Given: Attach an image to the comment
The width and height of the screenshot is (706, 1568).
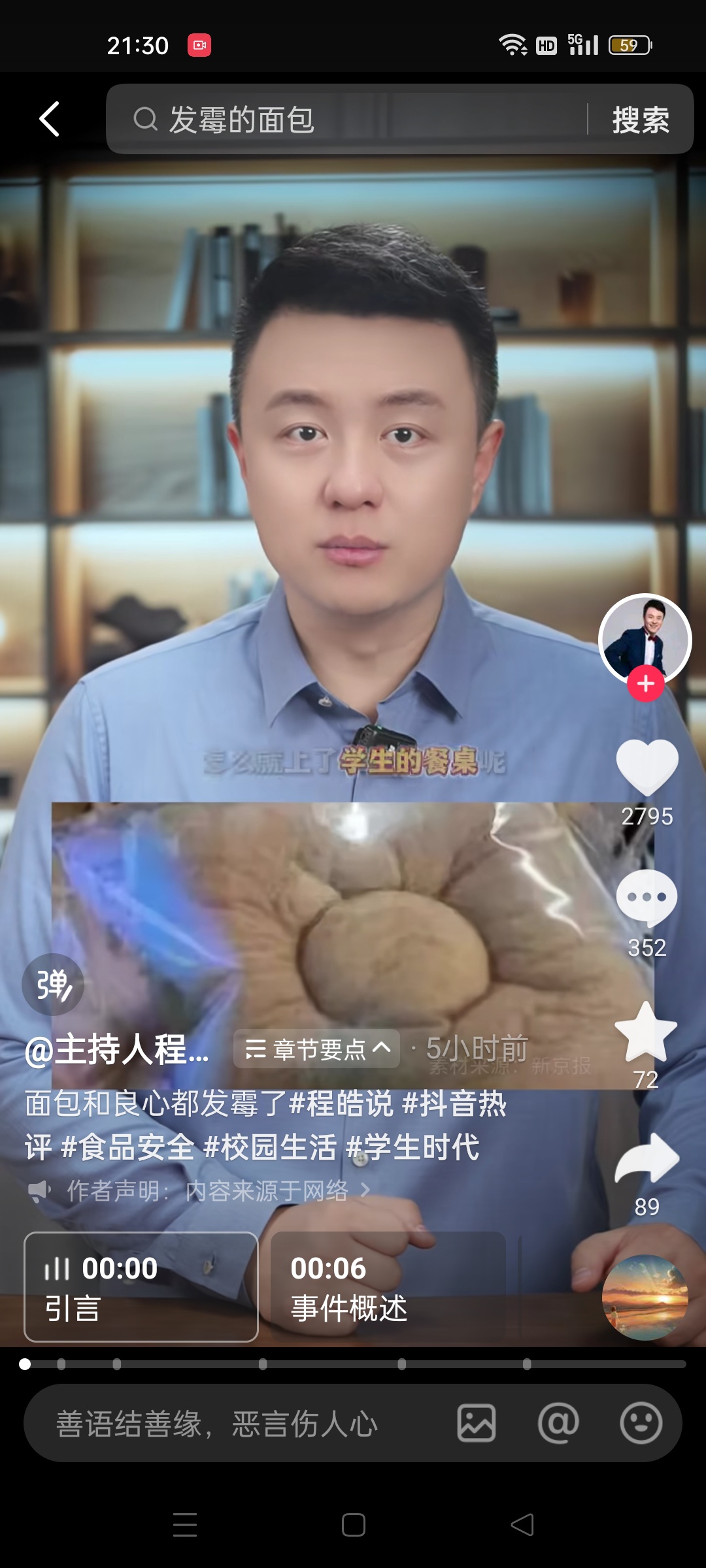Looking at the screenshot, I should (477, 1424).
